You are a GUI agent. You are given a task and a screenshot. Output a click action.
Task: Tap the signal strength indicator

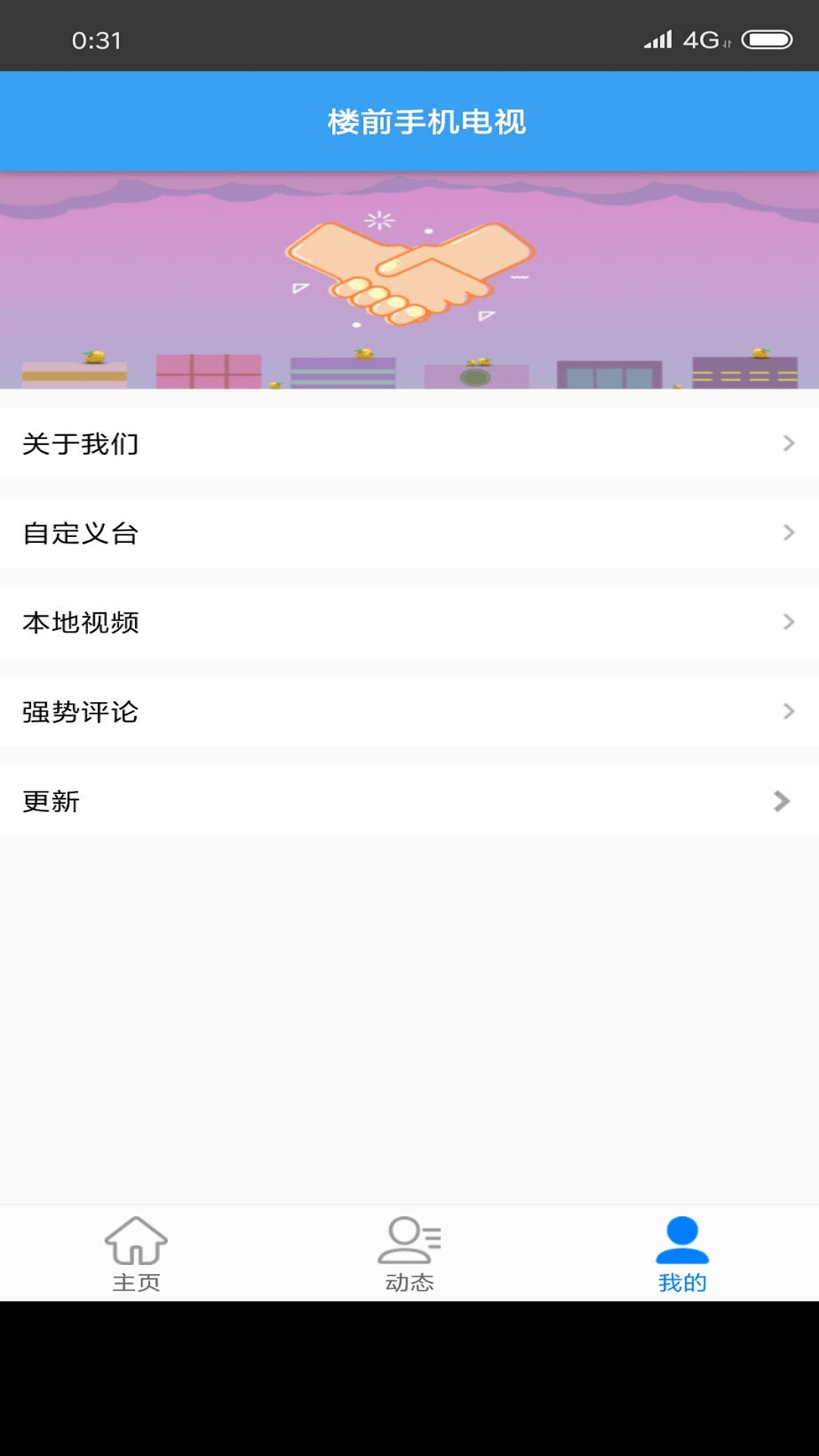(658, 39)
